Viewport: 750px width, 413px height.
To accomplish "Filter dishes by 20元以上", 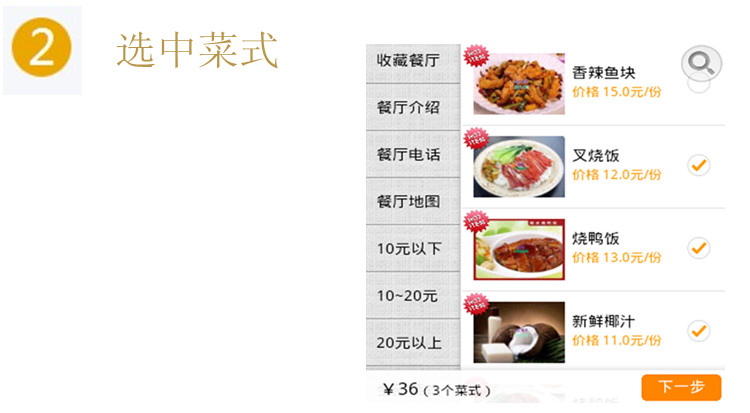I will pyautogui.click(x=413, y=343).
